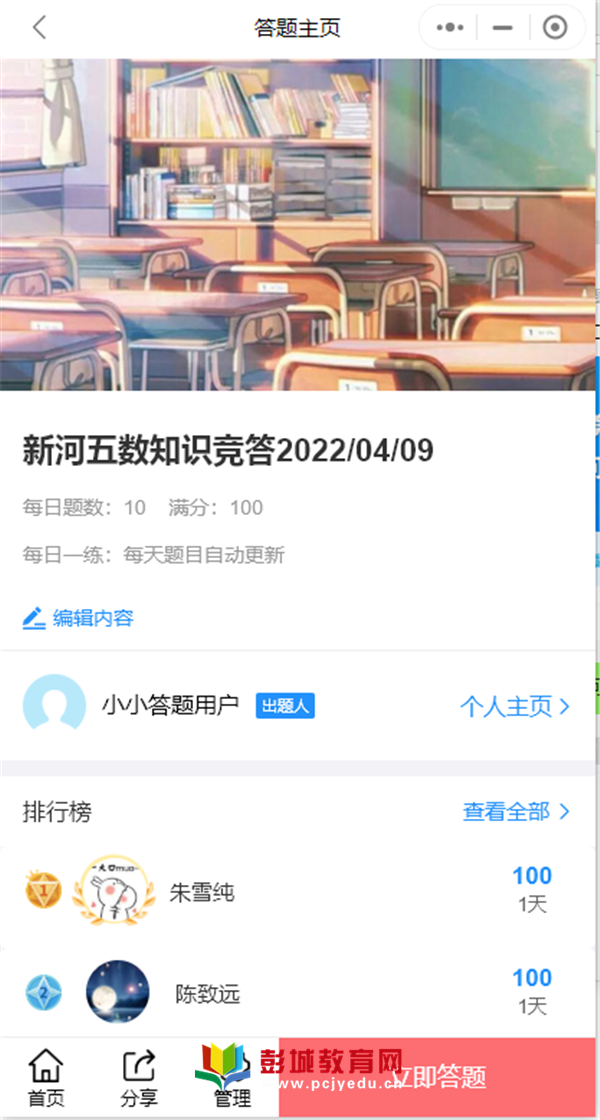Tap 编辑内容 to edit quiz content
Screen dimensions: 600x1120
[78, 617]
